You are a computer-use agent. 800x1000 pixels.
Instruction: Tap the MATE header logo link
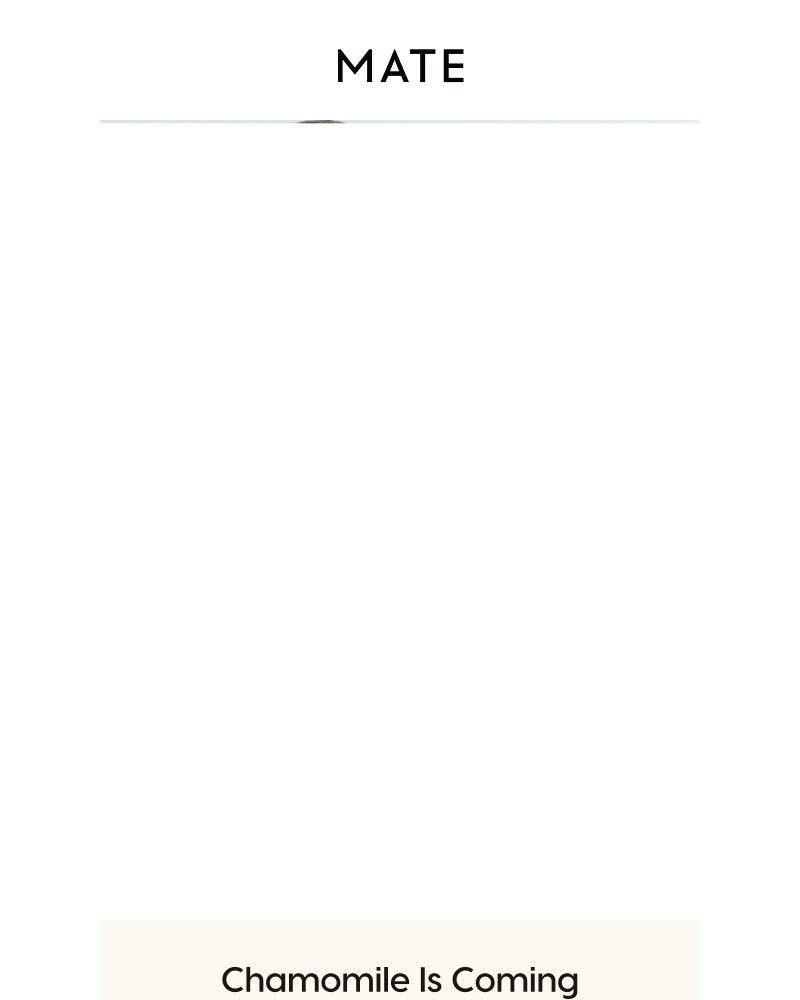pos(400,66)
